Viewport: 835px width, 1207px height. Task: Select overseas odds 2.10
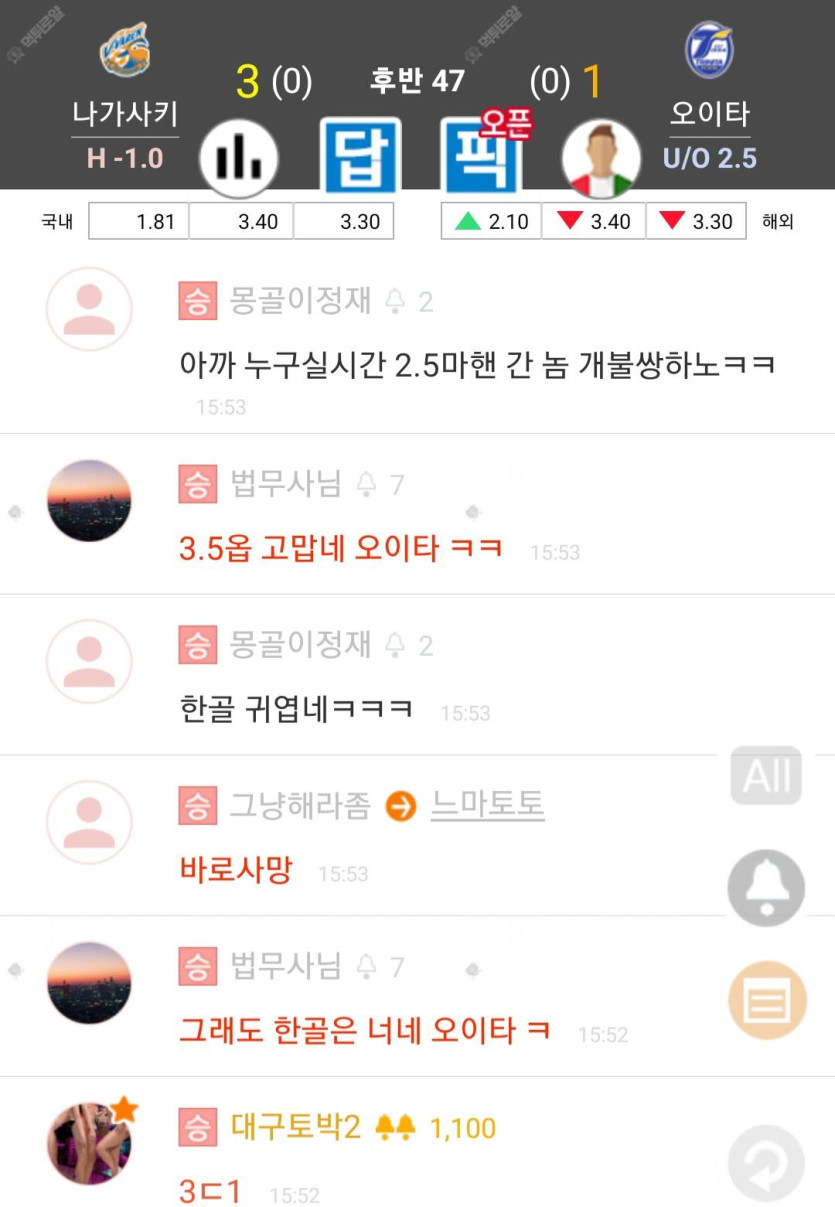coord(492,222)
